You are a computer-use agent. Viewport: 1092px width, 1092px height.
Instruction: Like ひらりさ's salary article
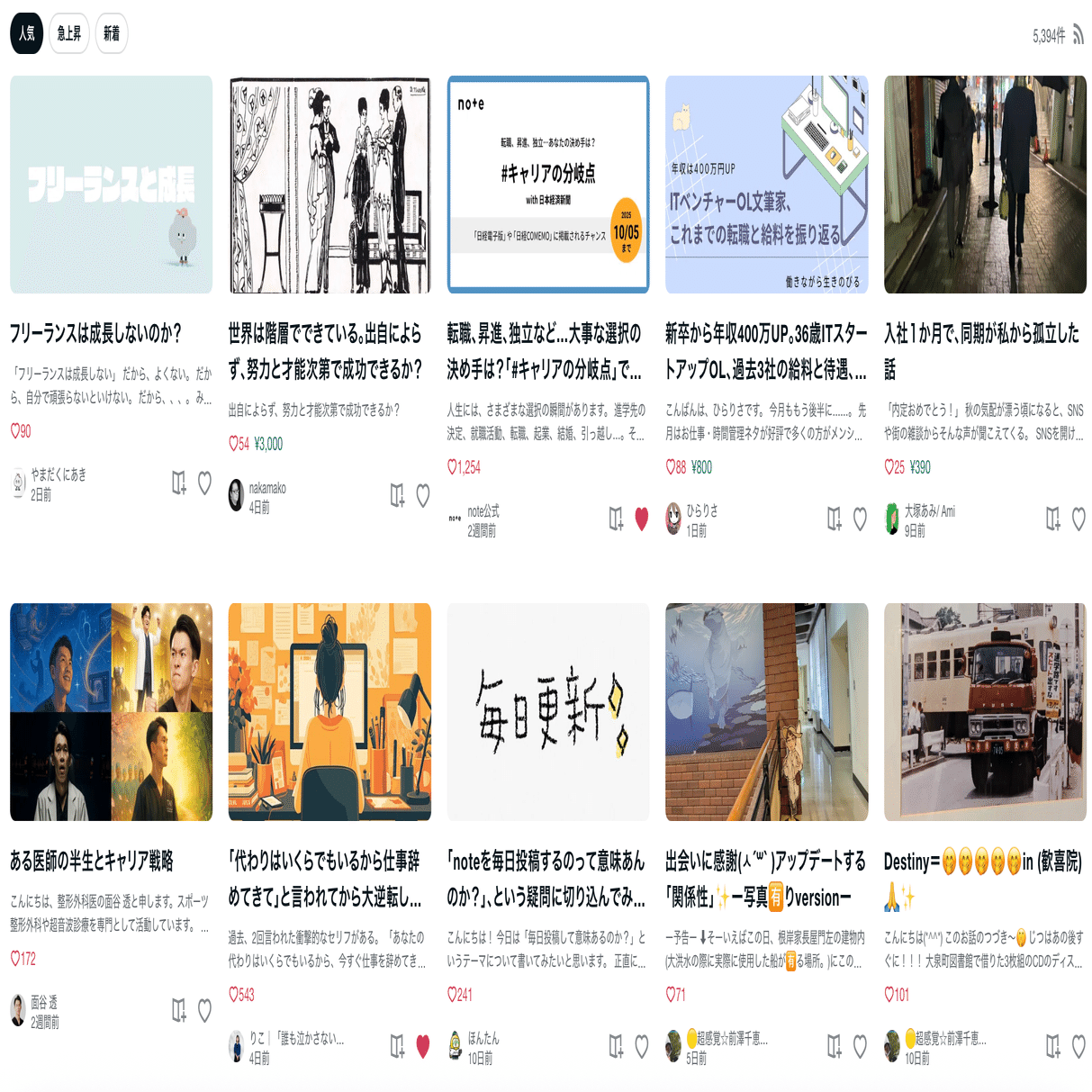(x=860, y=519)
